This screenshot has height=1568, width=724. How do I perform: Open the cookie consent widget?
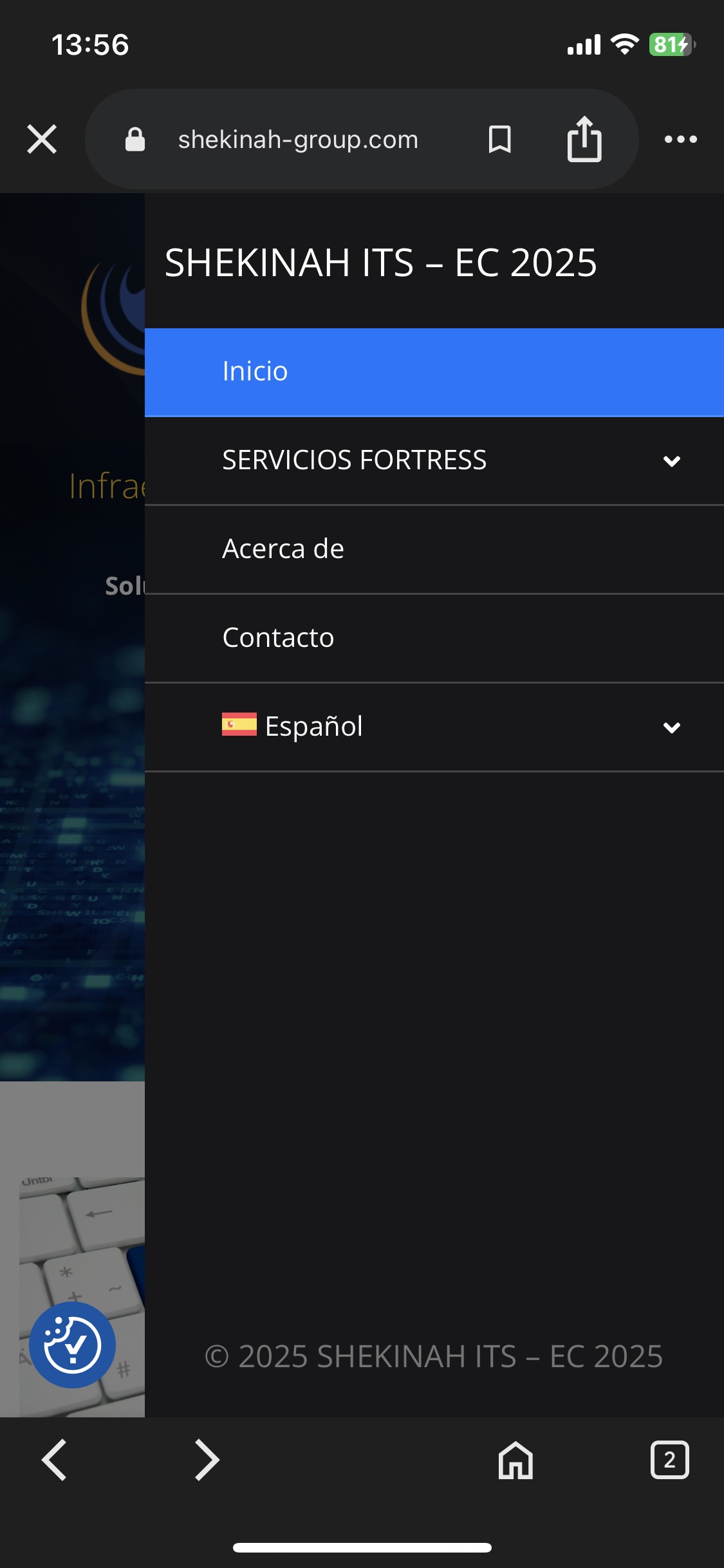point(72,1345)
